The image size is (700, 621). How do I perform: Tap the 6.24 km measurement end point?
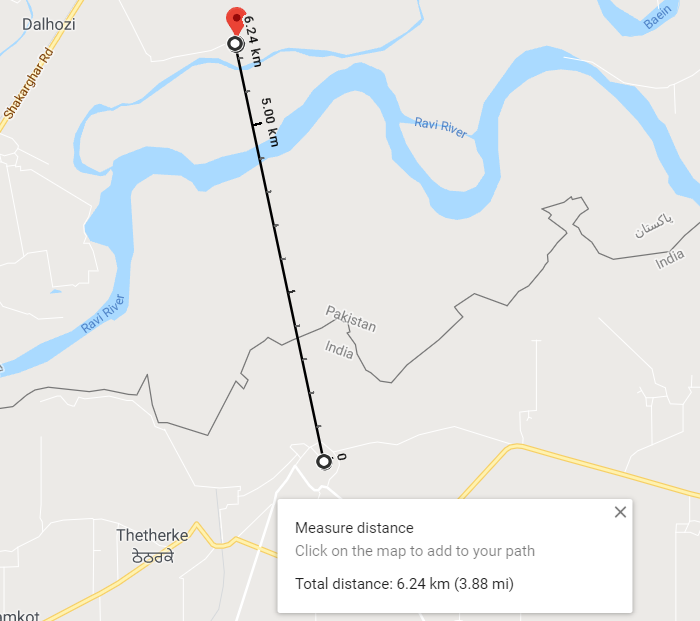tap(235, 44)
